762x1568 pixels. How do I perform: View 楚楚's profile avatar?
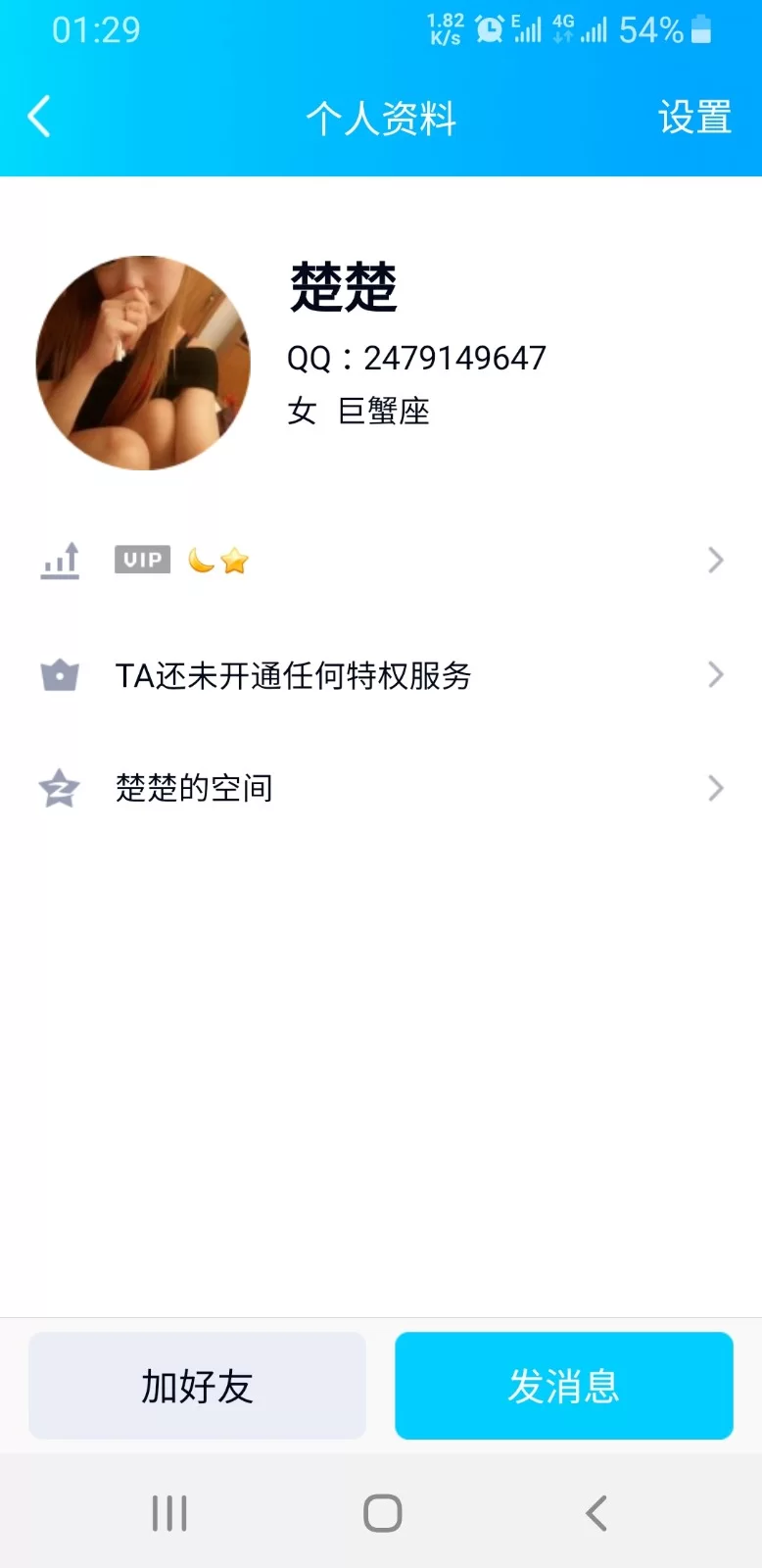(143, 363)
